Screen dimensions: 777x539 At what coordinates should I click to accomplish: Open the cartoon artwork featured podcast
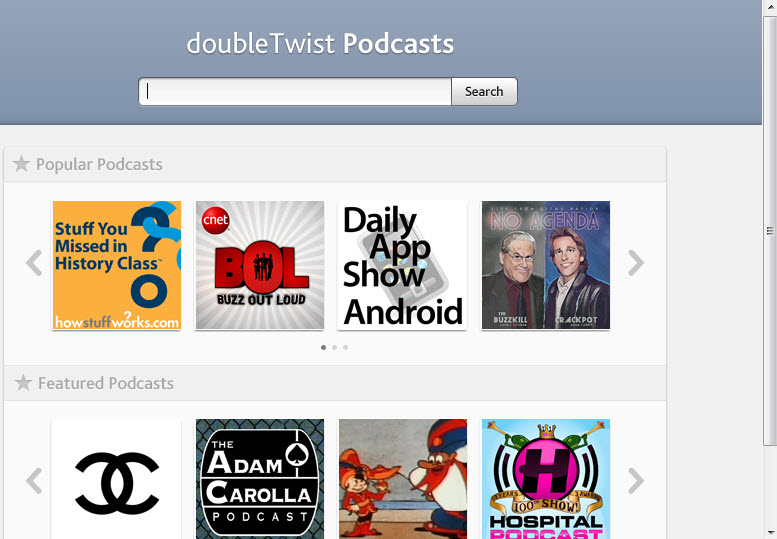tap(402, 480)
